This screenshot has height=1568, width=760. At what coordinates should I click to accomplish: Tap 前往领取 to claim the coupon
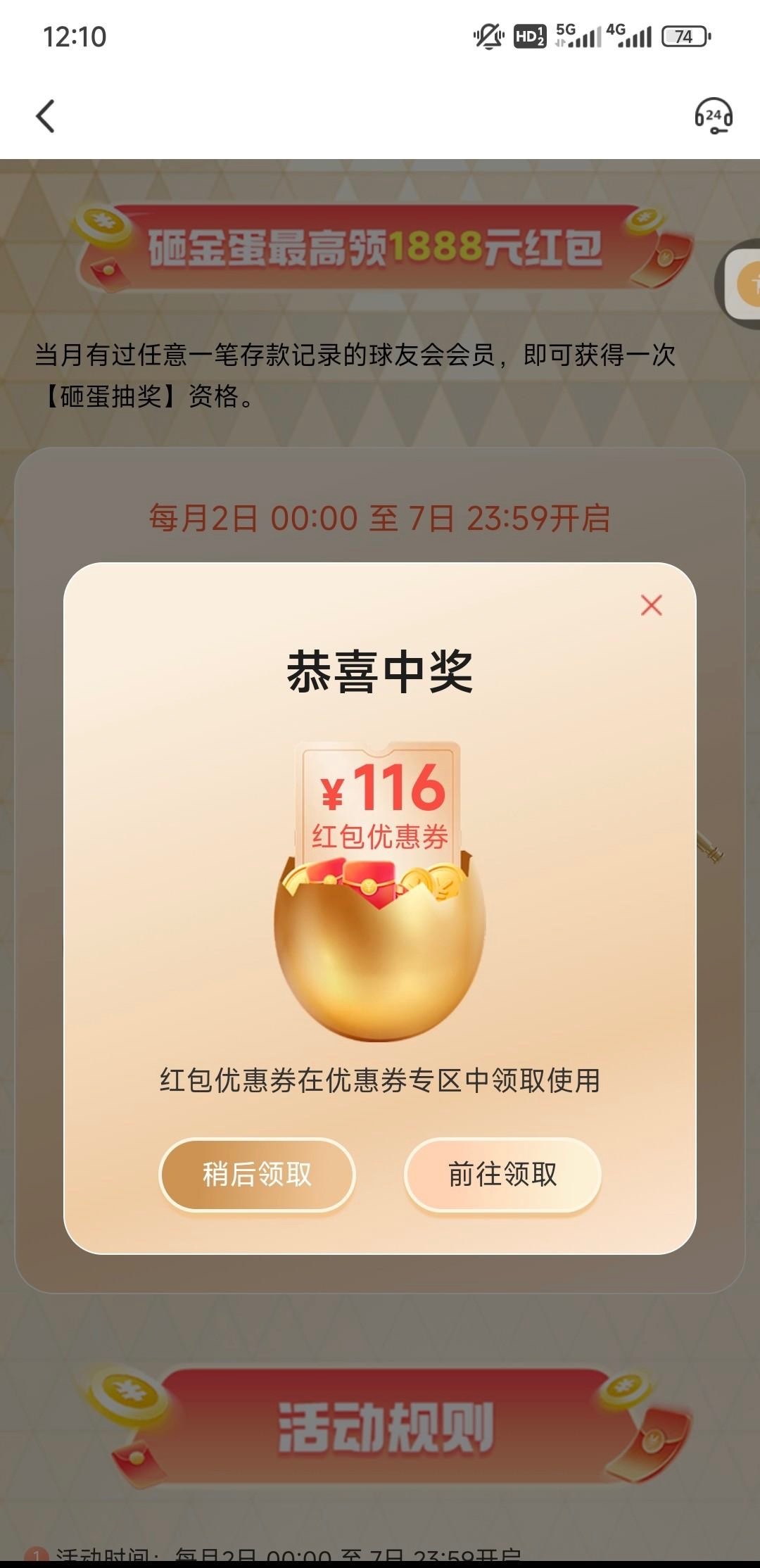click(502, 1175)
